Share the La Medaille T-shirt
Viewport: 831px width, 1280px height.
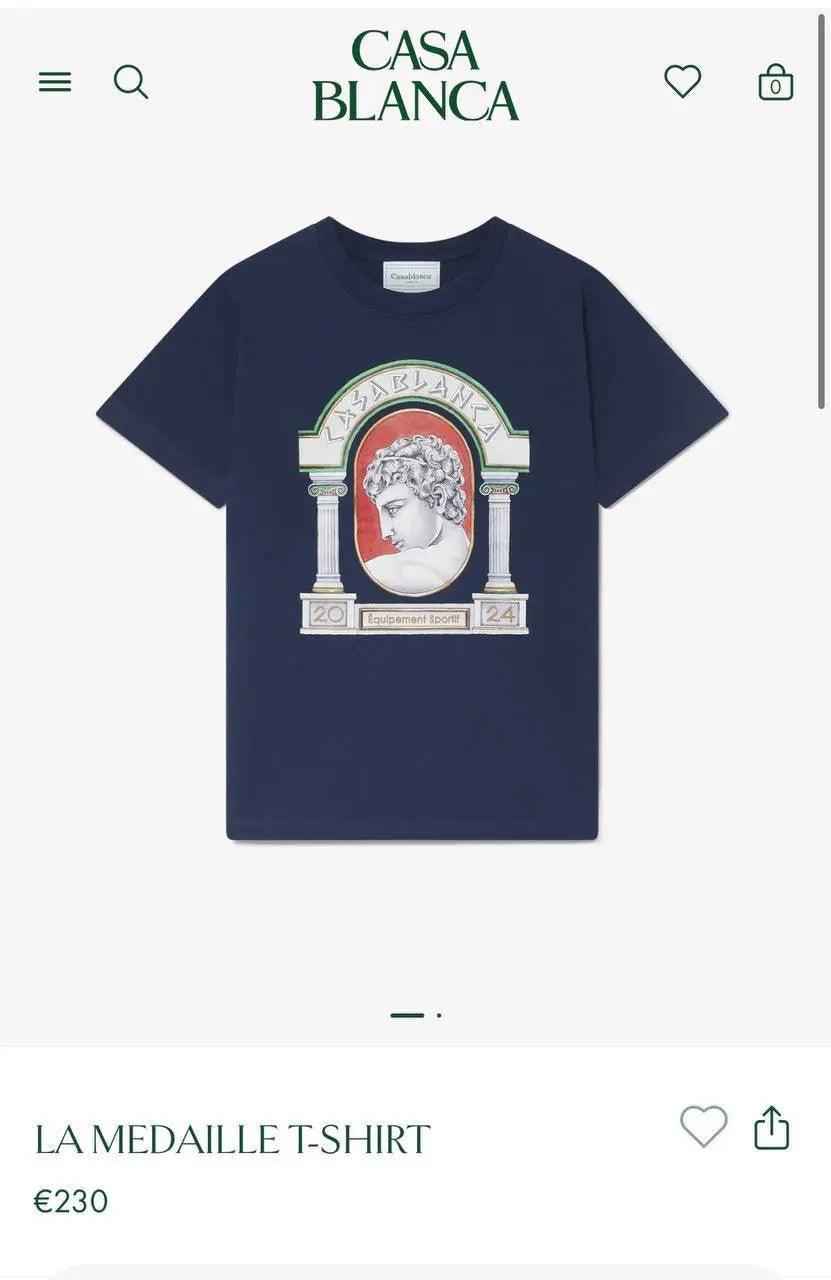[771, 1127]
